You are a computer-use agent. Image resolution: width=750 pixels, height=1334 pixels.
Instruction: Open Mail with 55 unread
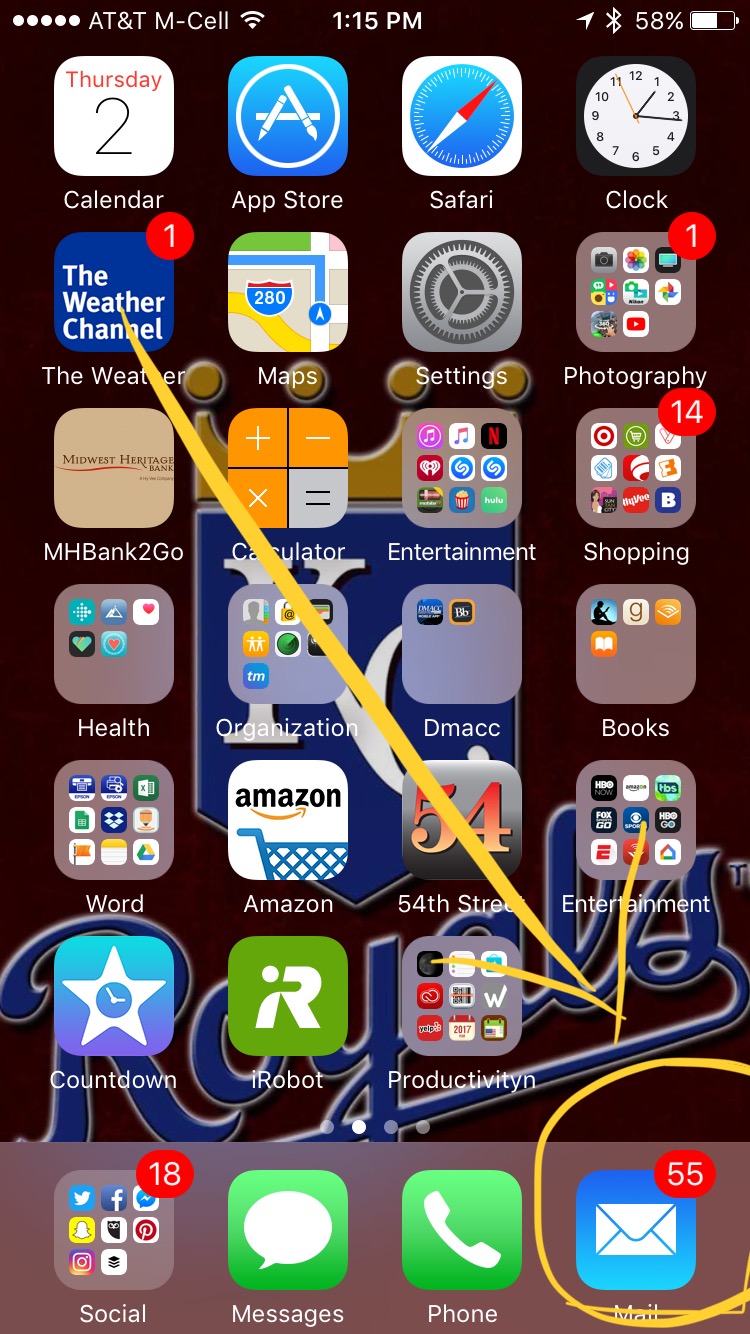click(x=635, y=1230)
